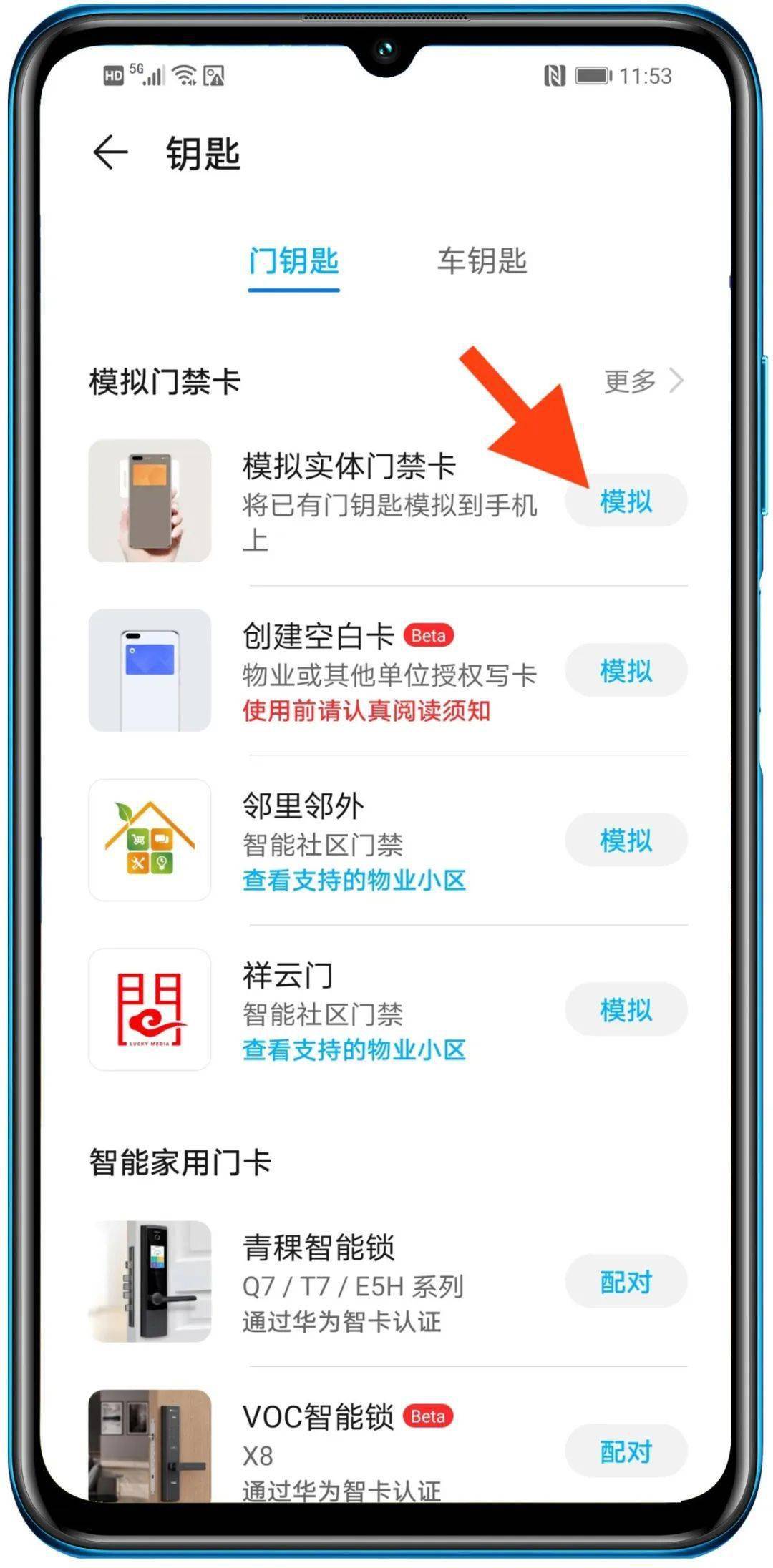Image resolution: width=773 pixels, height=1568 pixels.
Task: Pair the 青稞智能锁 door lock
Action: point(626,1282)
